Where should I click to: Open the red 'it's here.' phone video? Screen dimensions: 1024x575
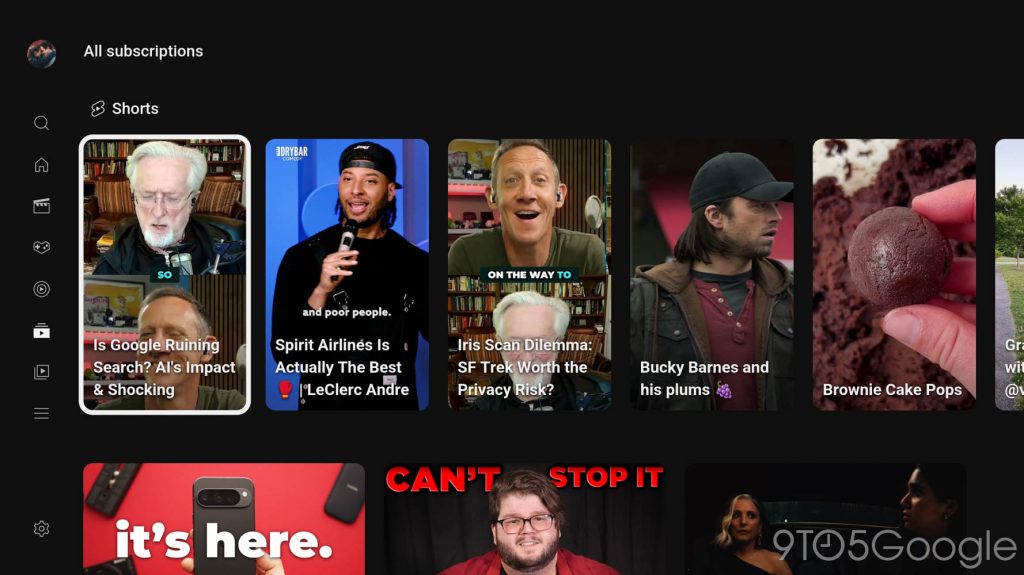[223, 518]
